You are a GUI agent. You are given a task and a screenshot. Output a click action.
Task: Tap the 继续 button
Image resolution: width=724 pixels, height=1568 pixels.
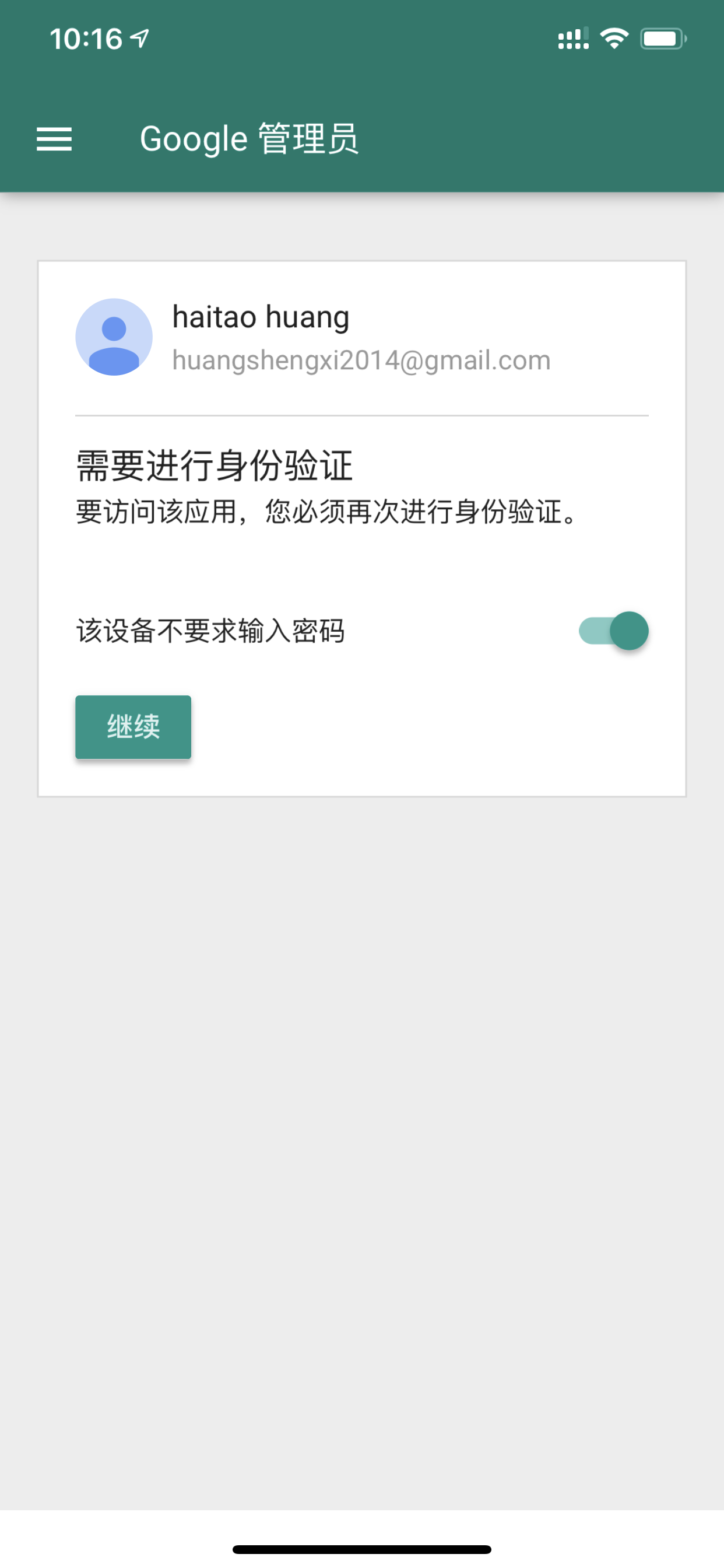click(x=133, y=727)
